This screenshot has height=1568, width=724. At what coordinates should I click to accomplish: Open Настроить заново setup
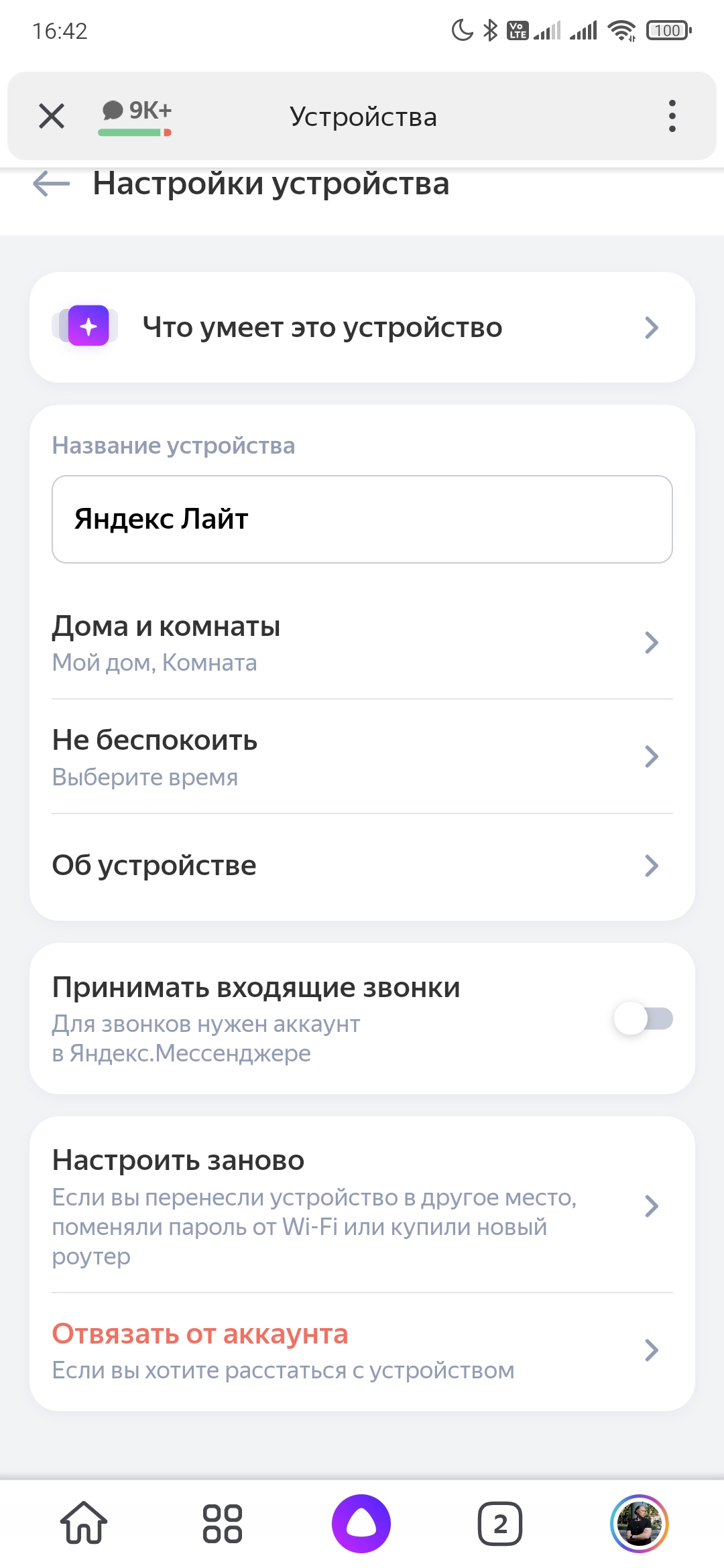pyautogui.click(x=362, y=1206)
